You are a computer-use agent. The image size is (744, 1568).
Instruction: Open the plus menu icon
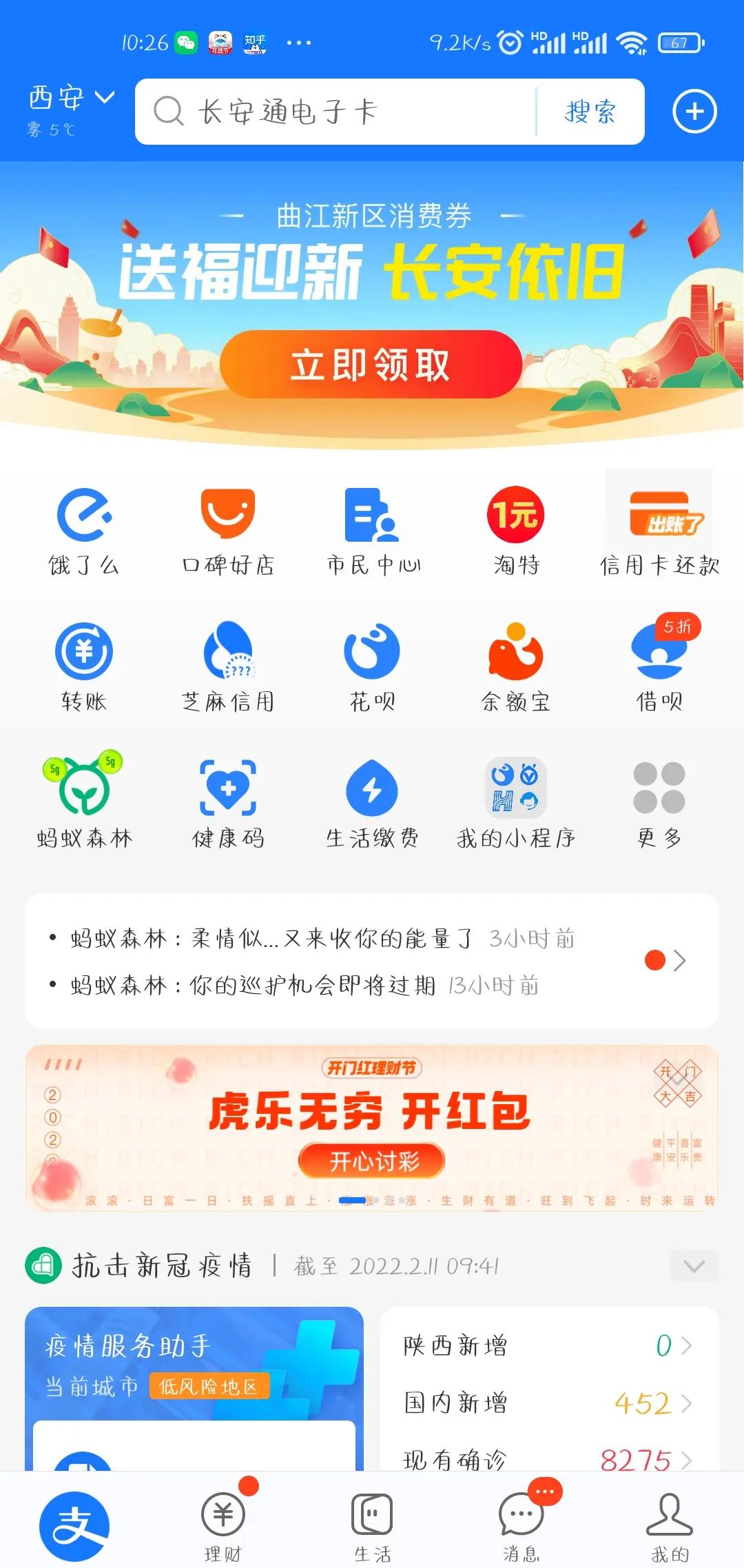tap(694, 112)
